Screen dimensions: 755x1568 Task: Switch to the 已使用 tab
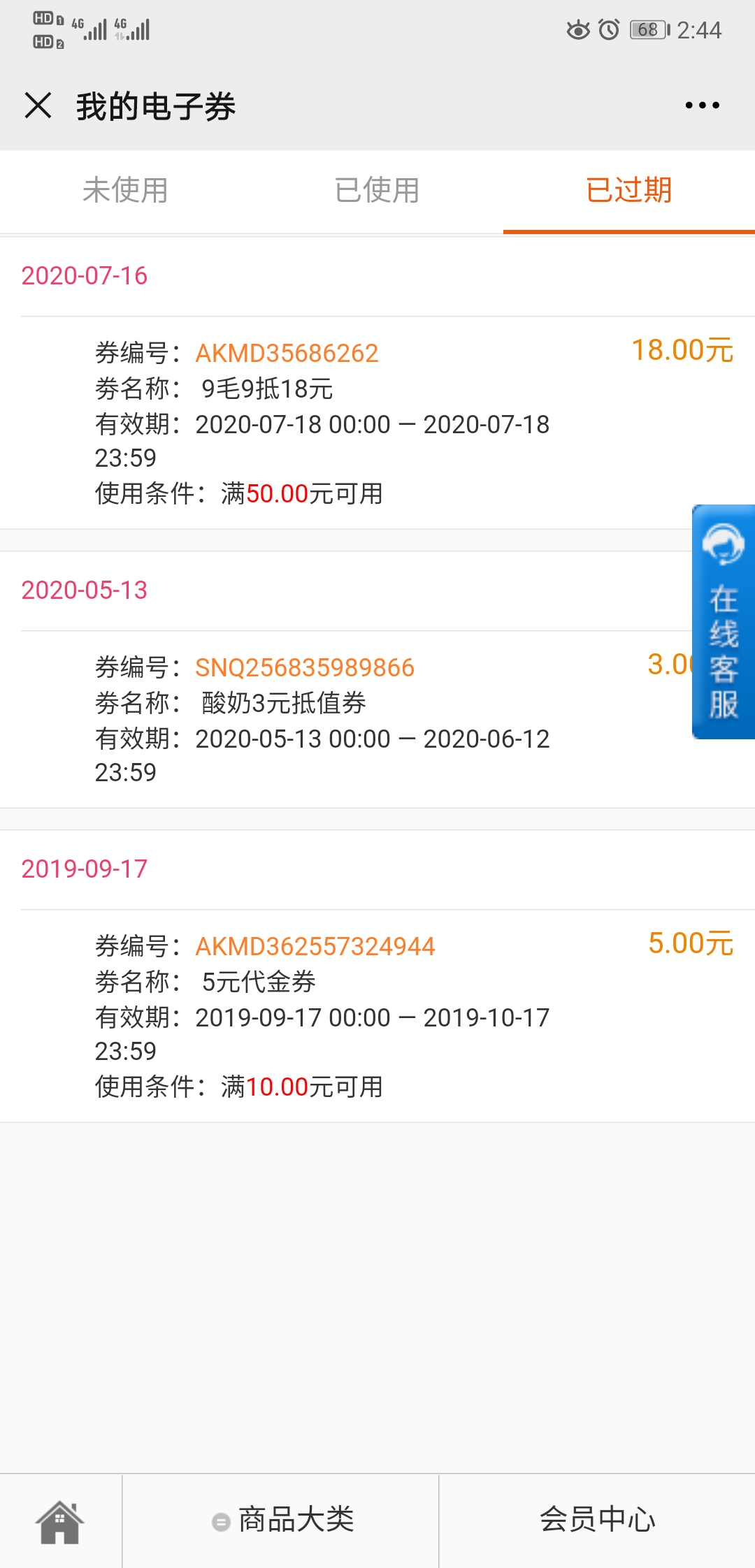tap(377, 190)
